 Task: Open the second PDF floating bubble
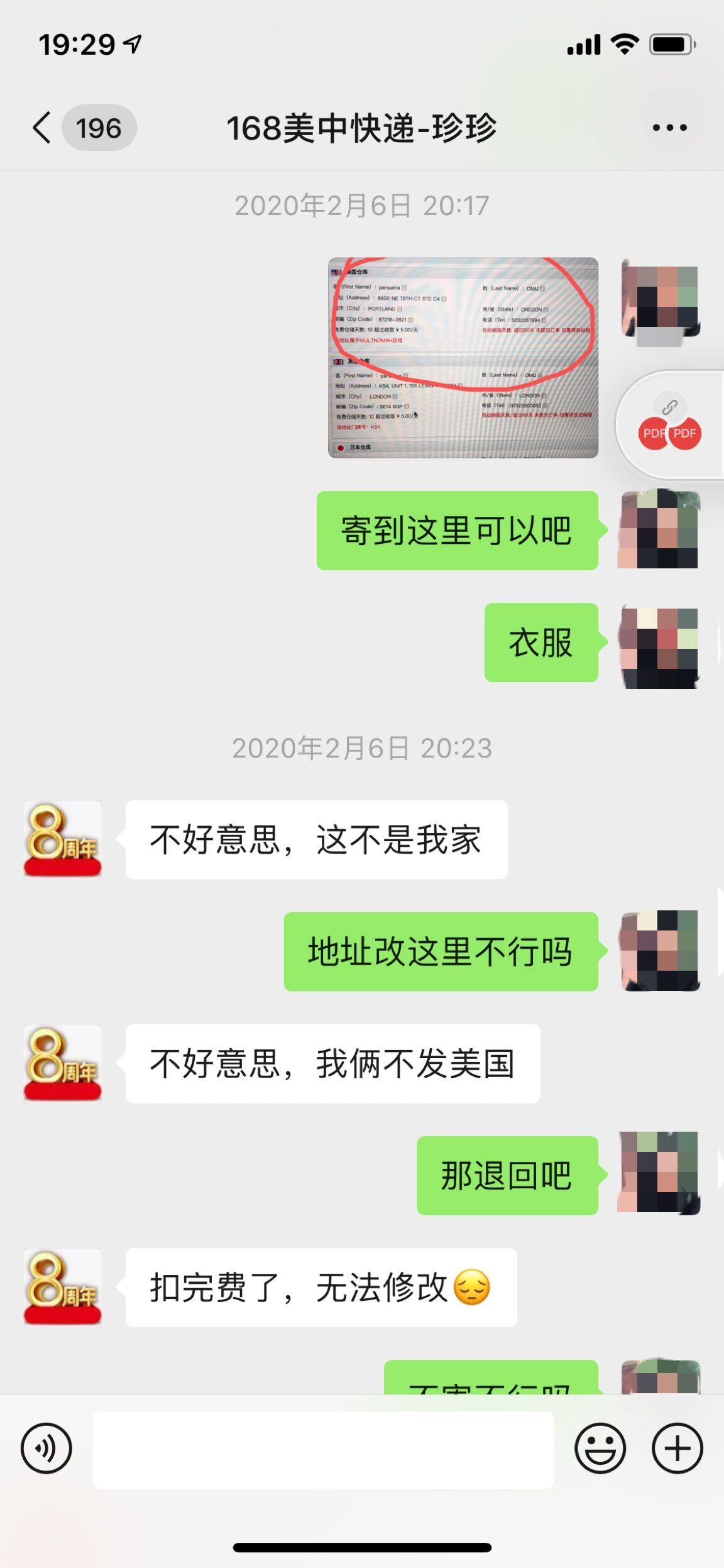pyautogui.click(x=685, y=433)
